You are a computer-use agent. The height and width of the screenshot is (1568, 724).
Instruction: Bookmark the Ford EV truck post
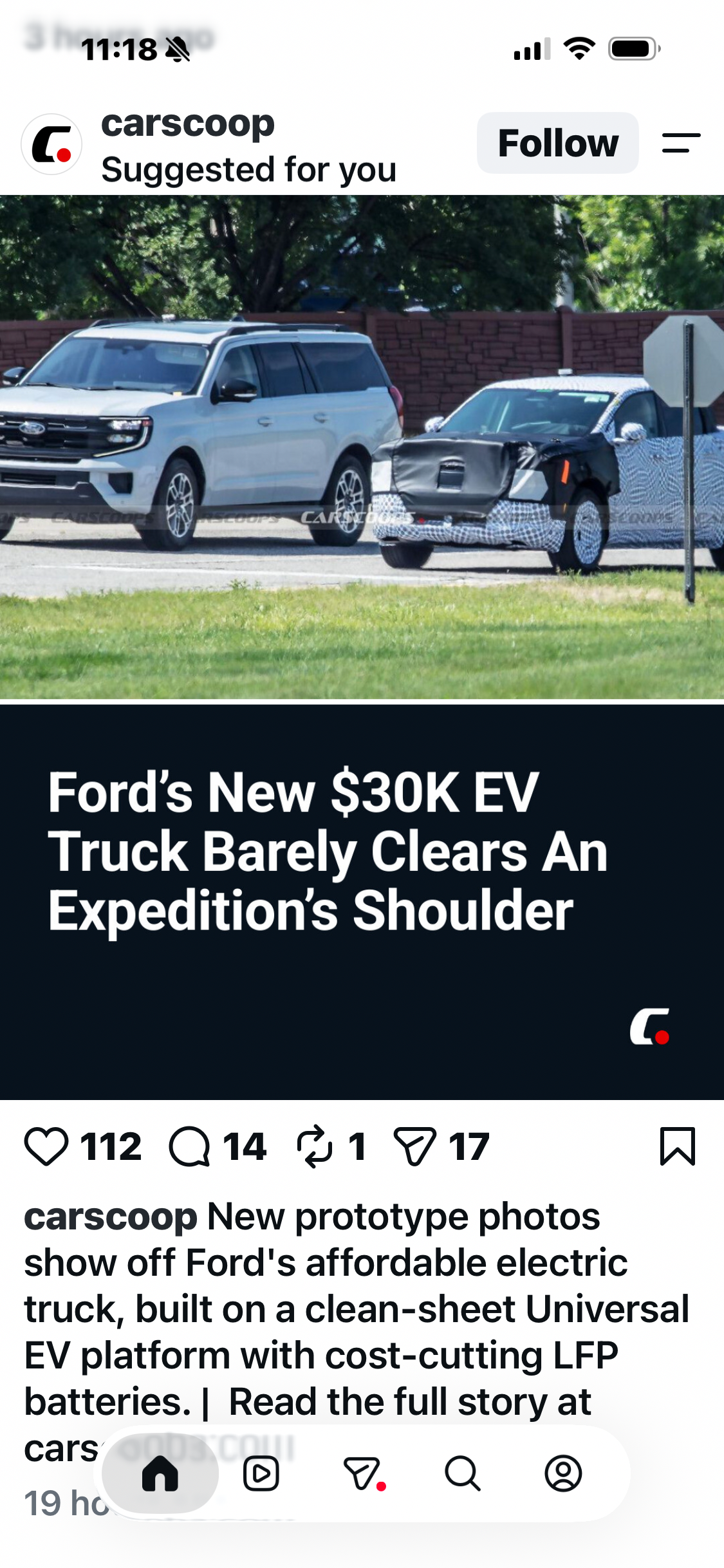pyautogui.click(x=678, y=1146)
